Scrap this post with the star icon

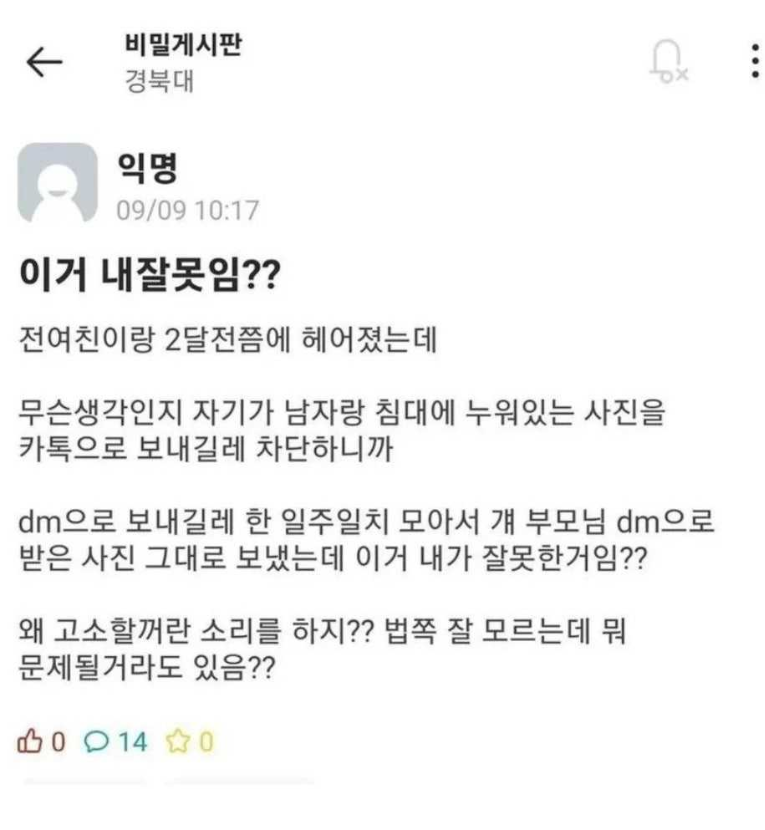pyautogui.click(x=178, y=741)
